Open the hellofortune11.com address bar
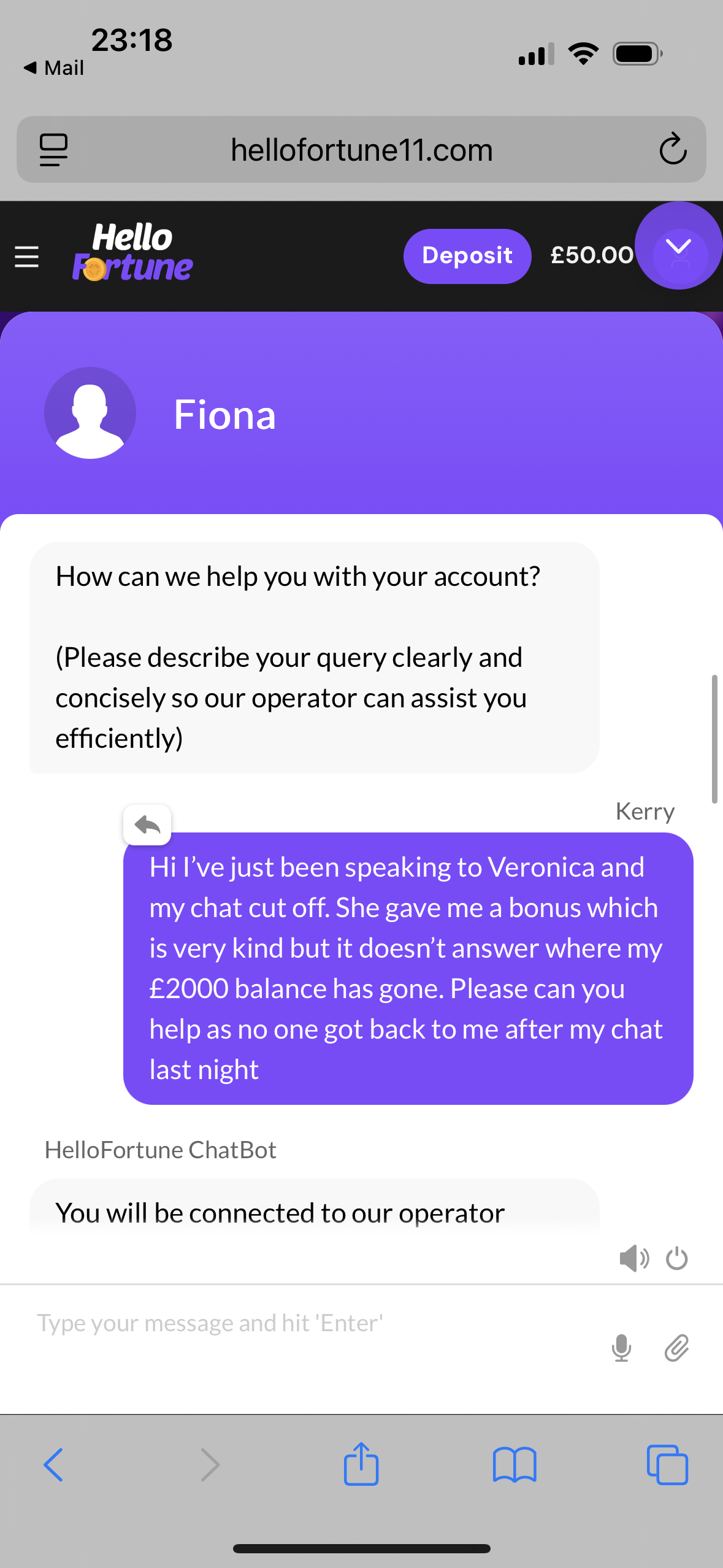Screen dimensions: 723x1568 pyautogui.click(x=361, y=150)
